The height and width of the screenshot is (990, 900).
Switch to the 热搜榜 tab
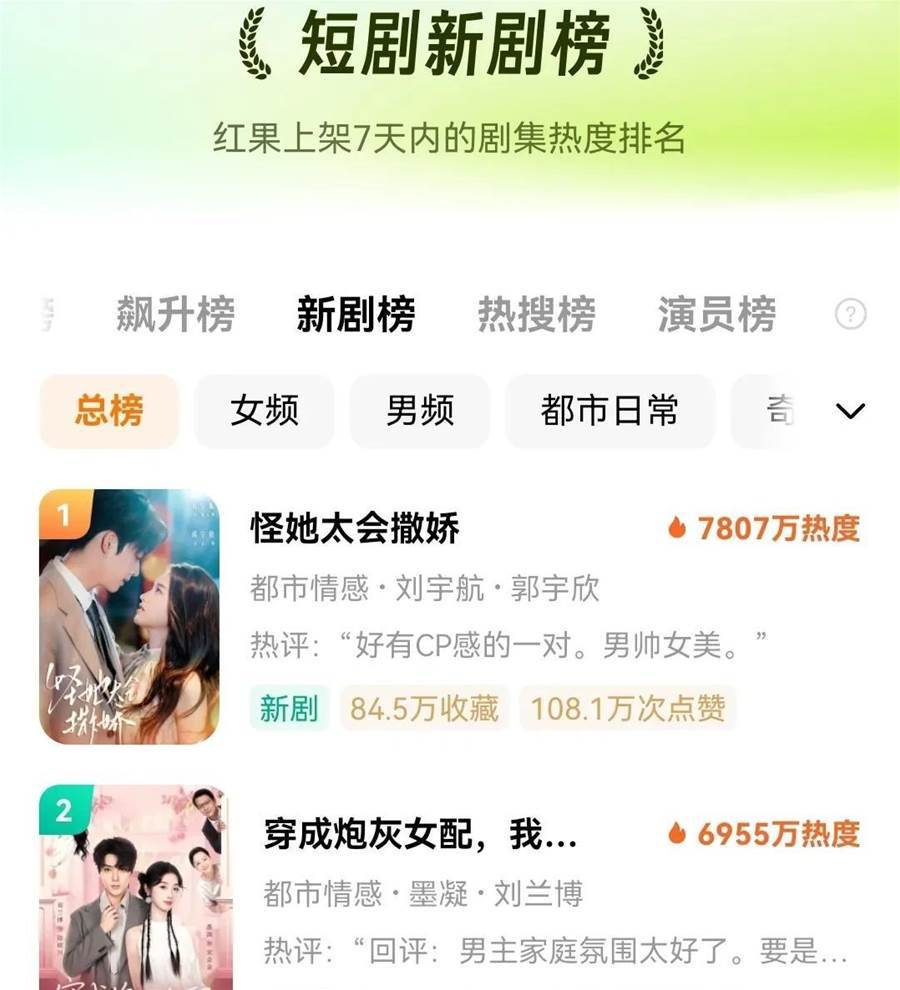coord(536,315)
